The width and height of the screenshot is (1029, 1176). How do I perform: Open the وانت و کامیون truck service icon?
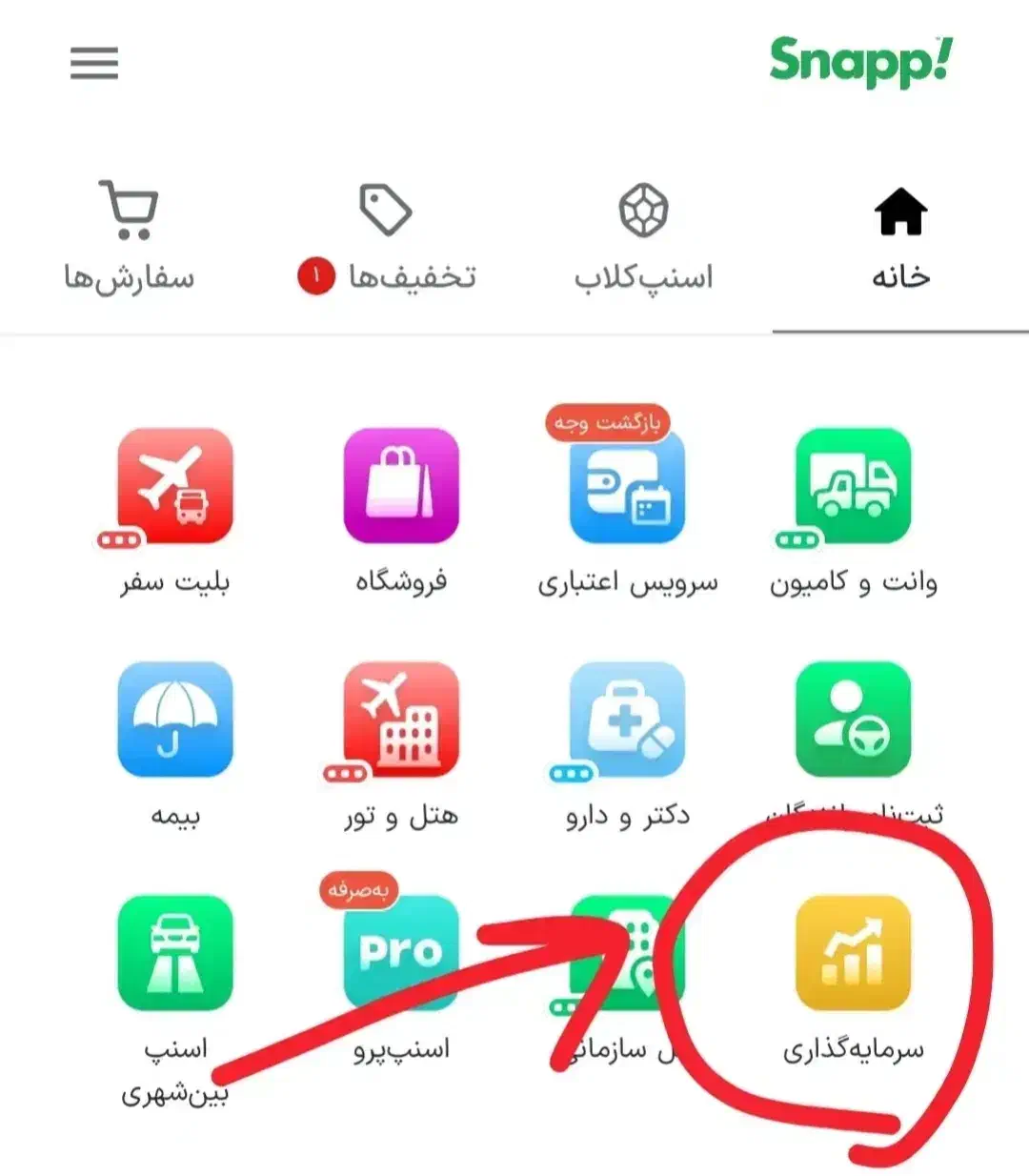point(851,486)
